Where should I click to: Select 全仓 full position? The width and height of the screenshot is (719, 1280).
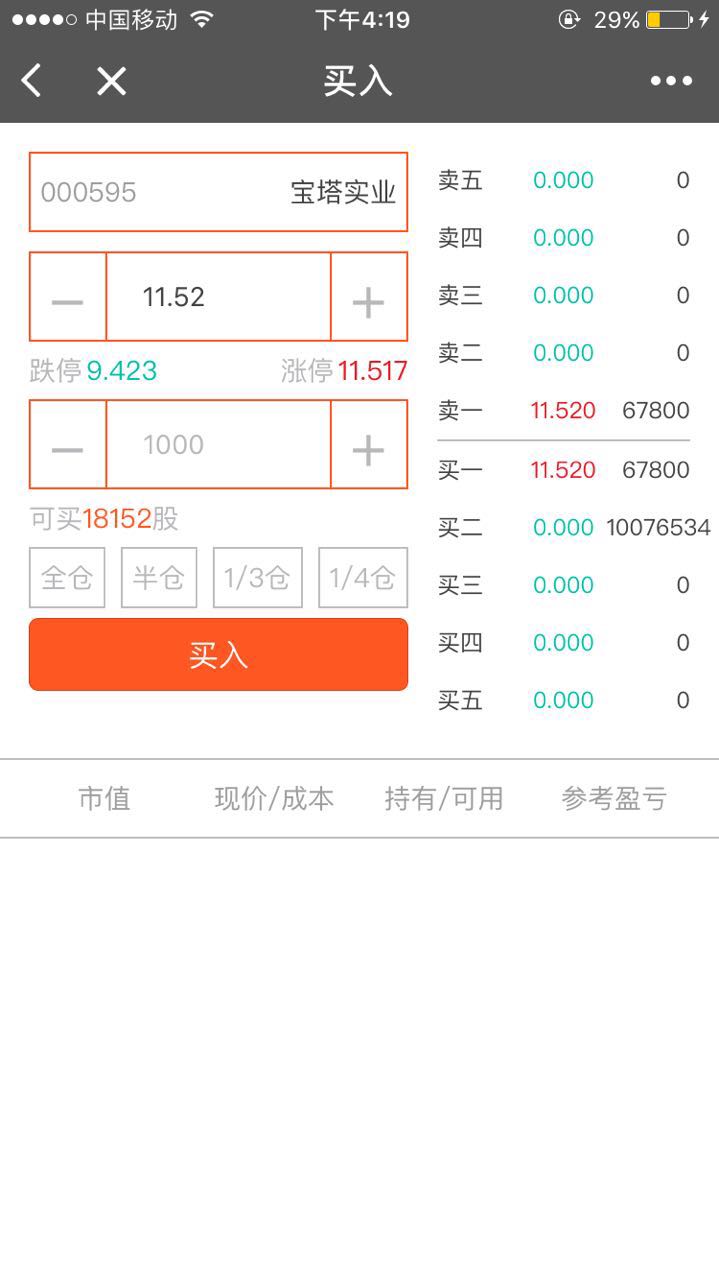click(x=67, y=578)
